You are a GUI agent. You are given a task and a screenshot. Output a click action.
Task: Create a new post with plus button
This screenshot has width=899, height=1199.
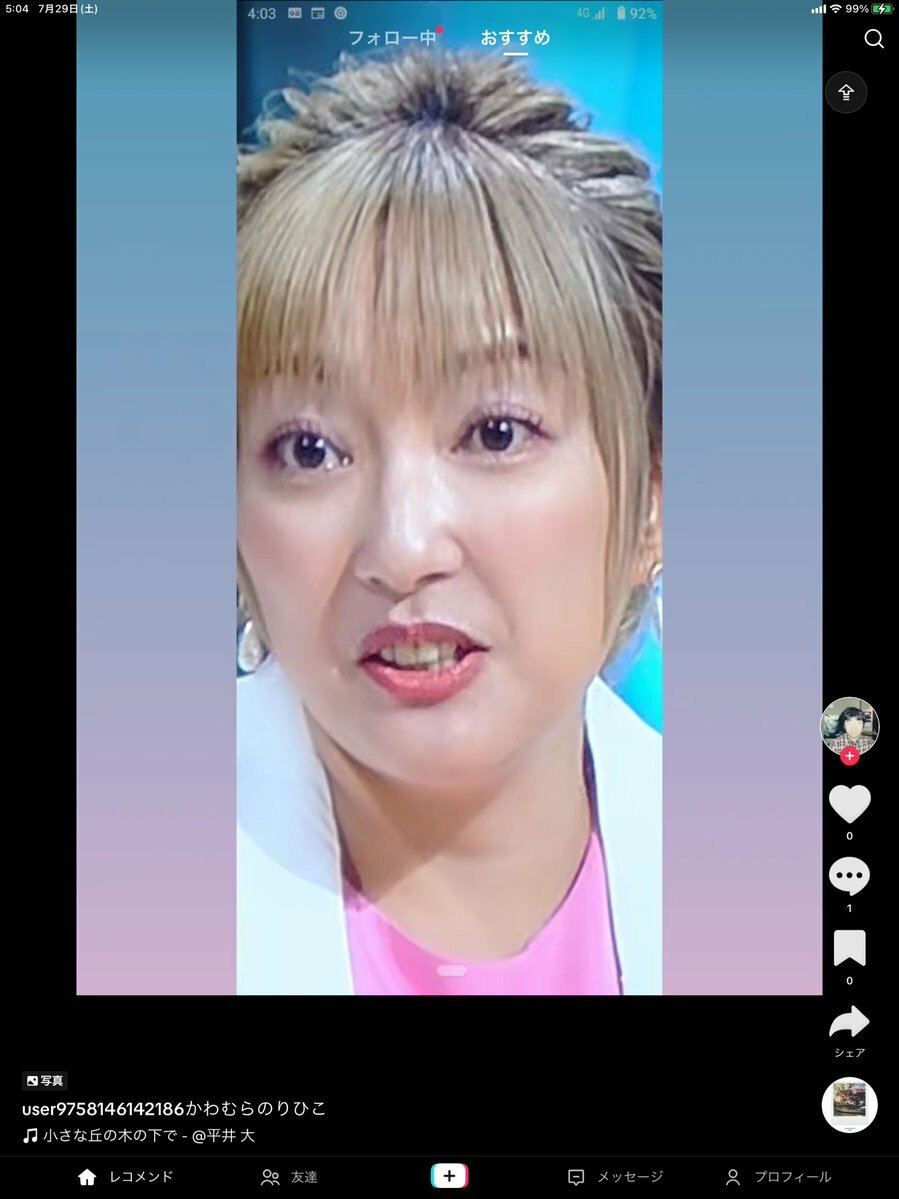pos(449,1176)
